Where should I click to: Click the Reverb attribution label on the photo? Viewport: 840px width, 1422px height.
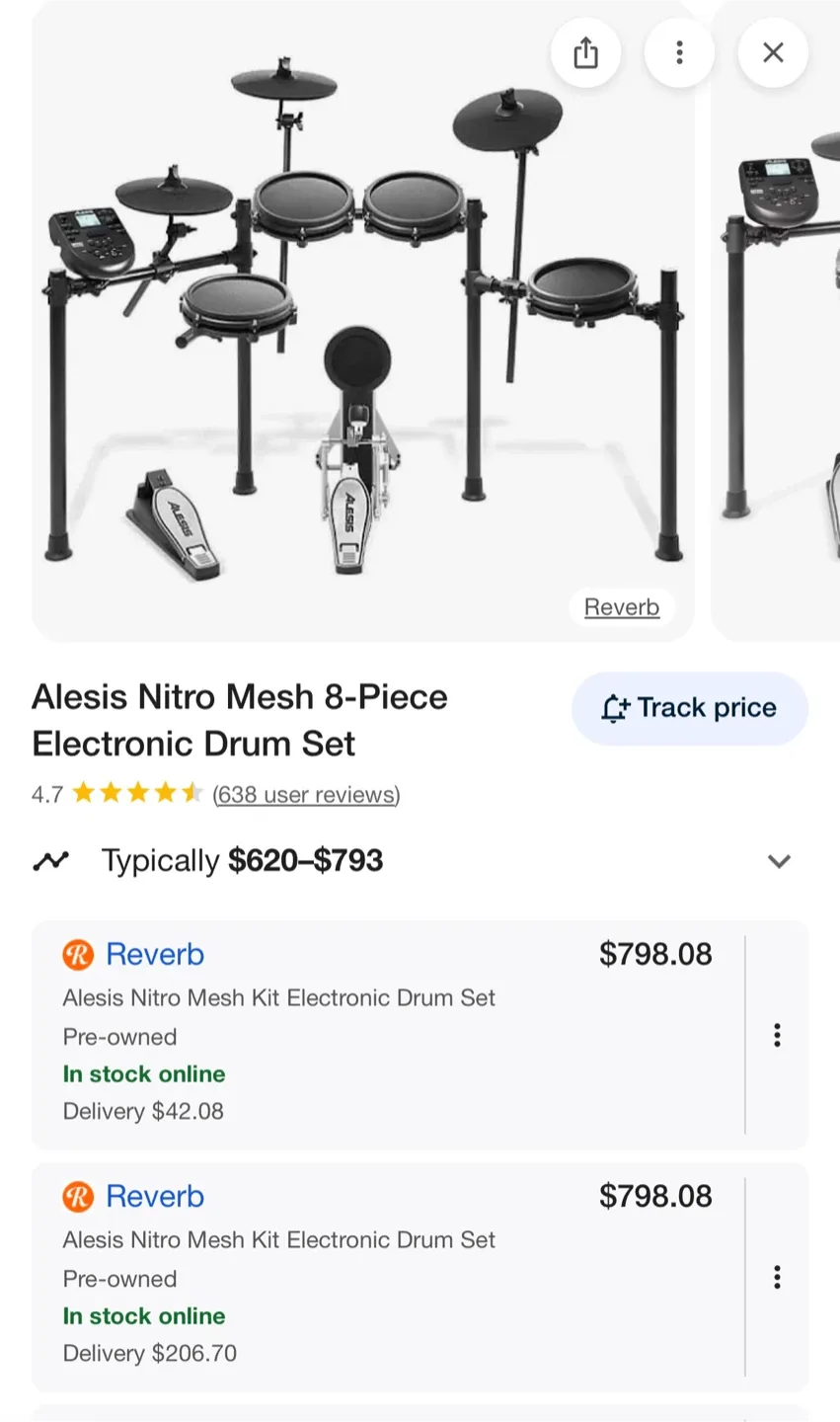(x=622, y=606)
